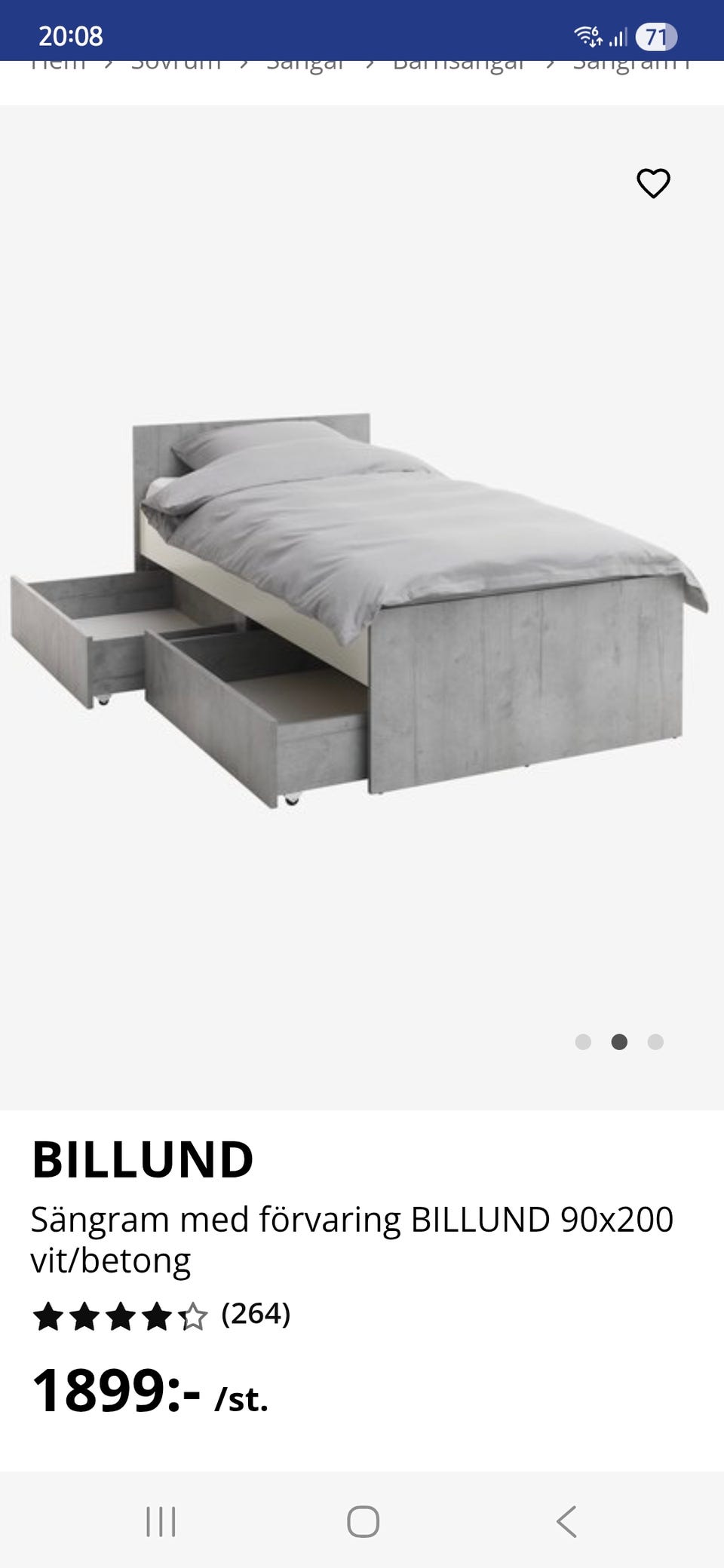Image resolution: width=724 pixels, height=1568 pixels.
Task: Go back with system back button
Action: coord(566,1521)
